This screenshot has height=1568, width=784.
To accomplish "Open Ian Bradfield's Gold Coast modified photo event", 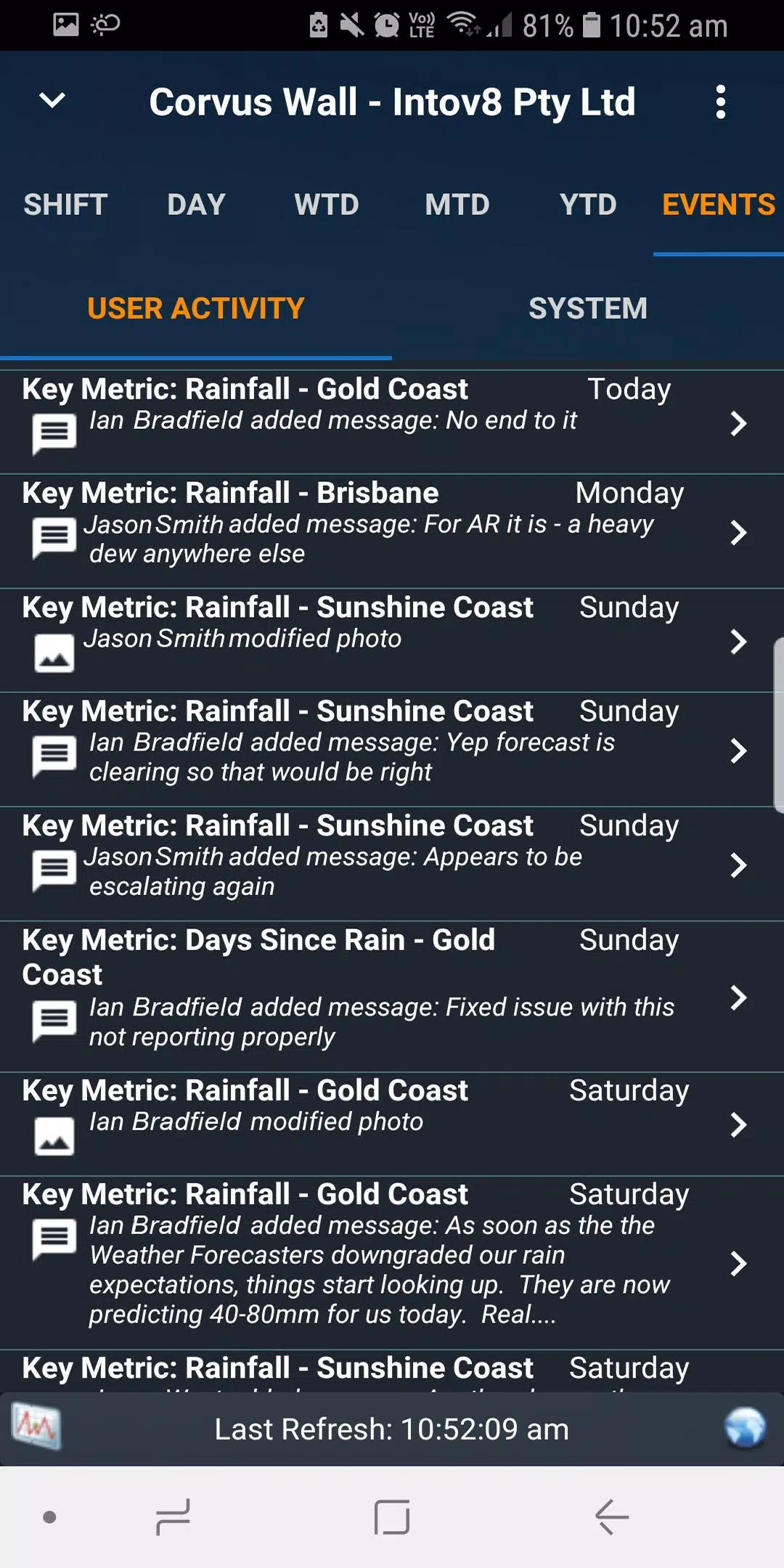I will 392,1124.
